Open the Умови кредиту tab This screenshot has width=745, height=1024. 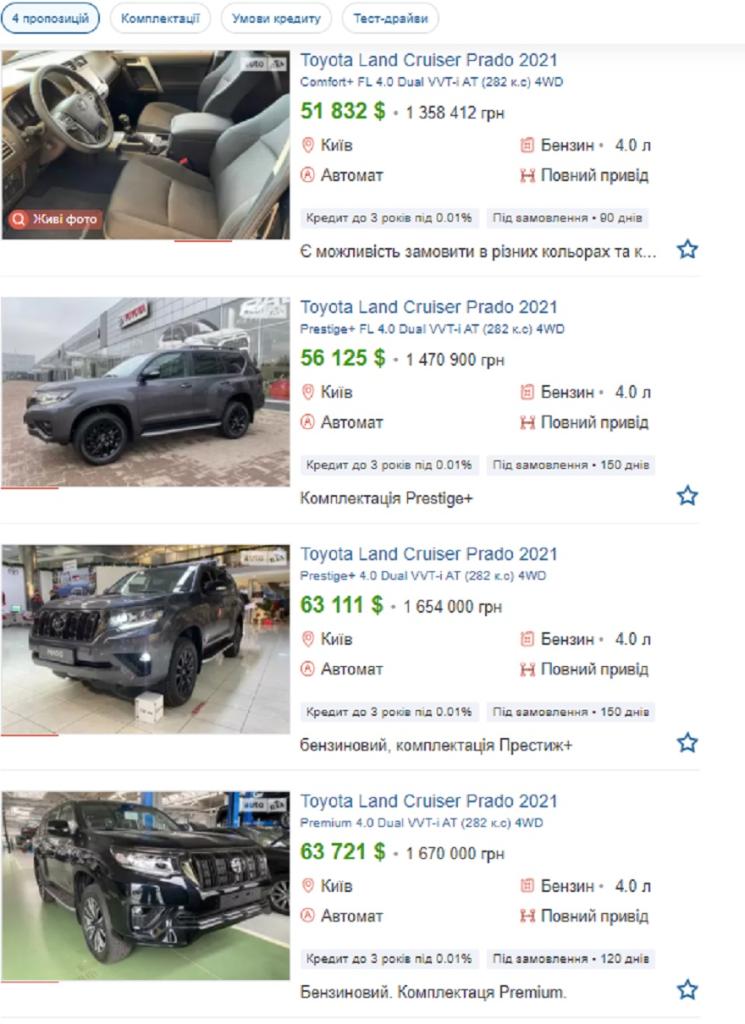[275, 18]
